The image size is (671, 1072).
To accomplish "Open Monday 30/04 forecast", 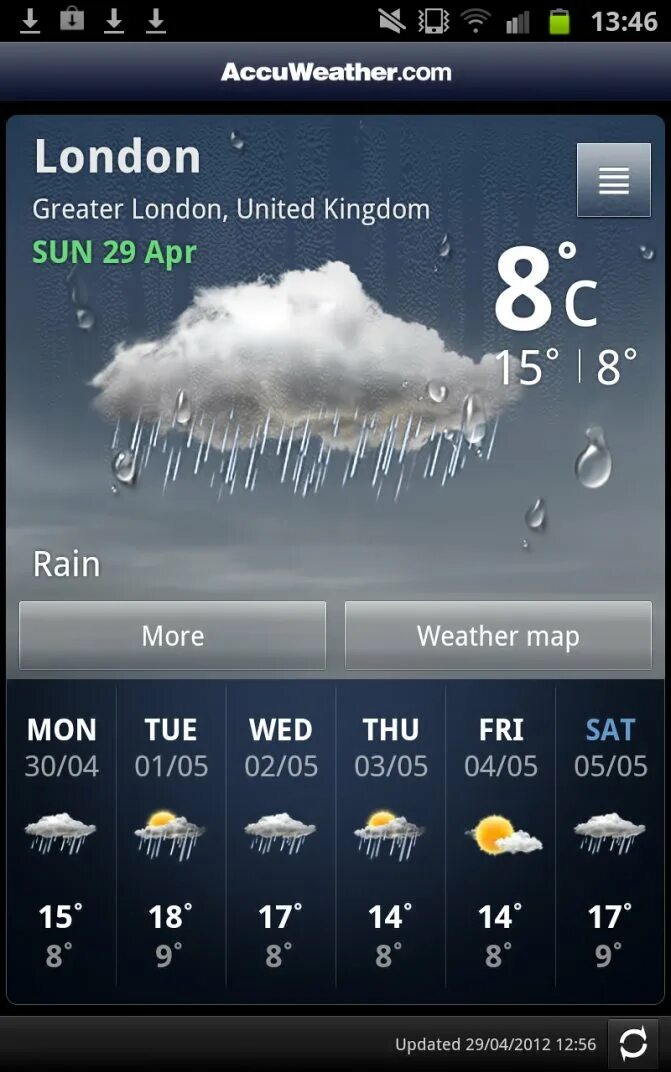I will point(61,840).
